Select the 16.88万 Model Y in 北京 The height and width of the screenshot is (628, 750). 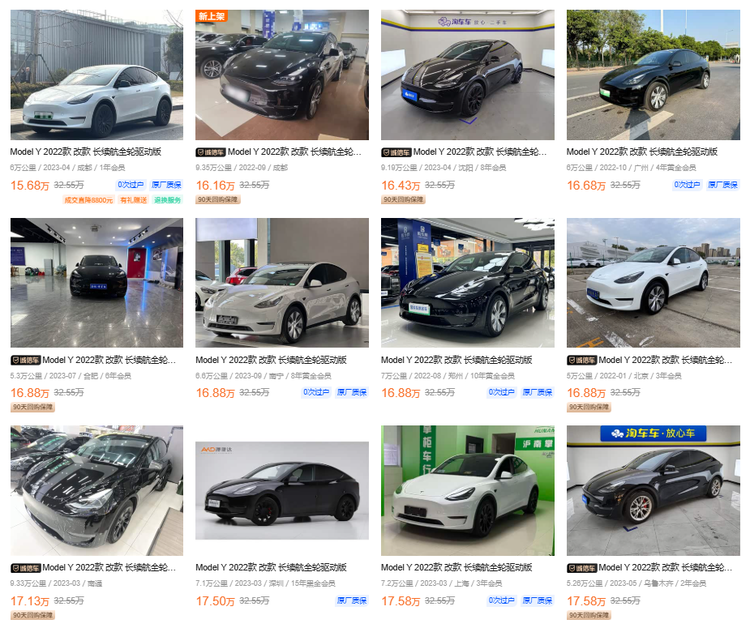point(653,283)
